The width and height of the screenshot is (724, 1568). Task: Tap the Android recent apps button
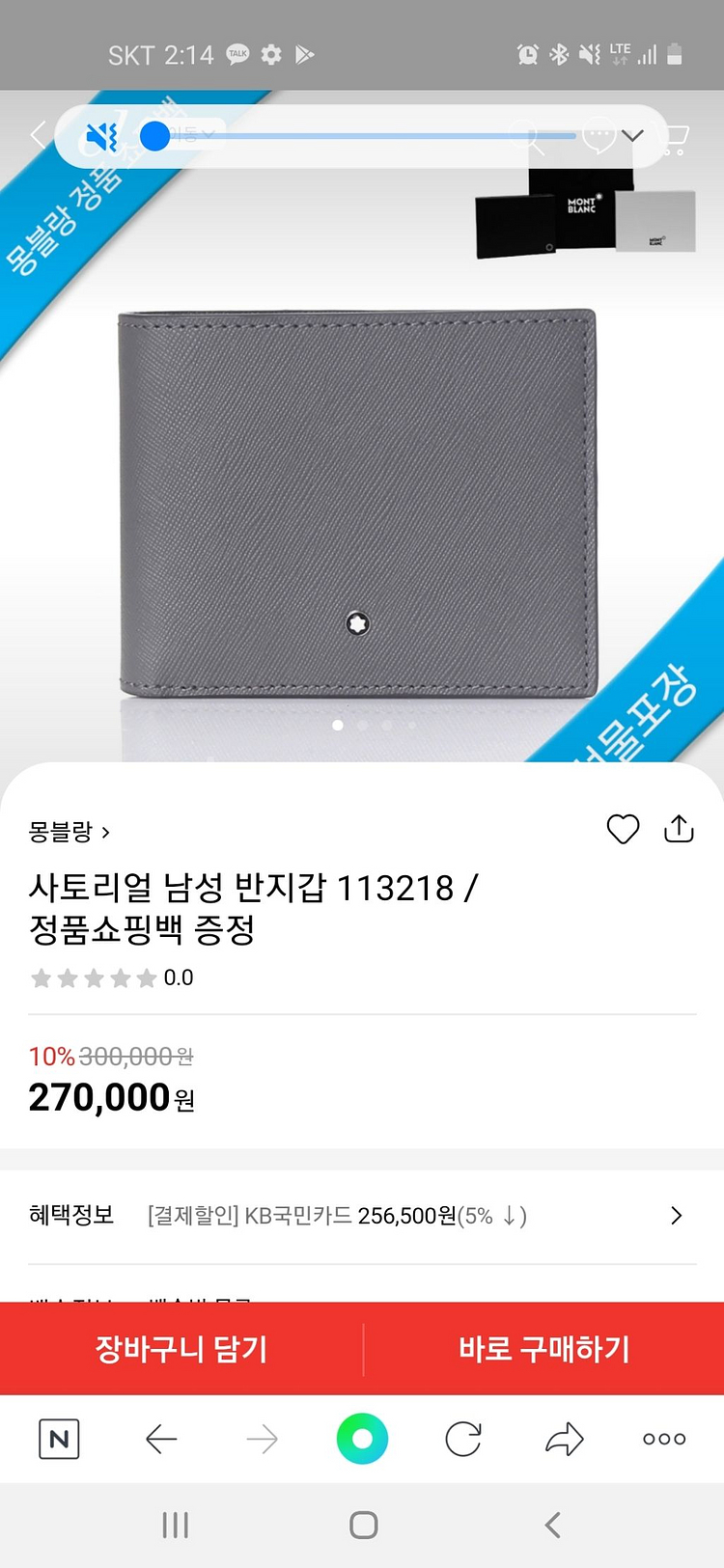(174, 1525)
